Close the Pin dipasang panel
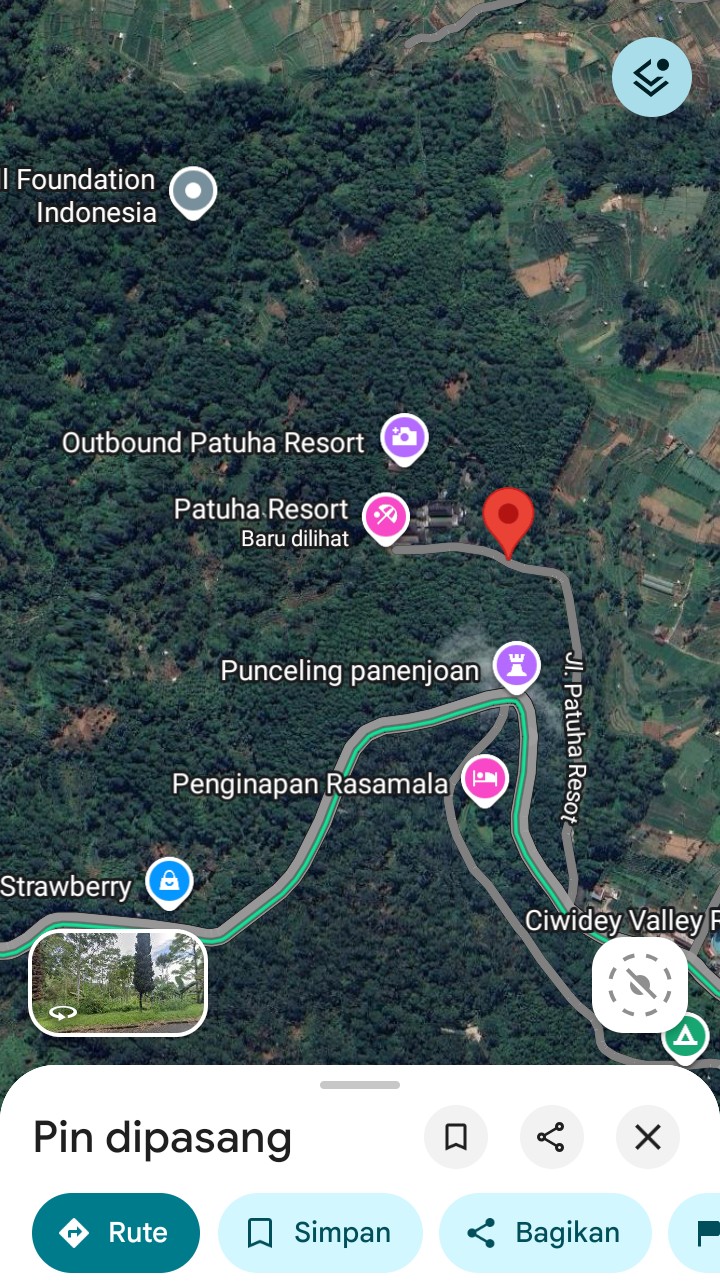The width and height of the screenshot is (720, 1281). point(648,1137)
